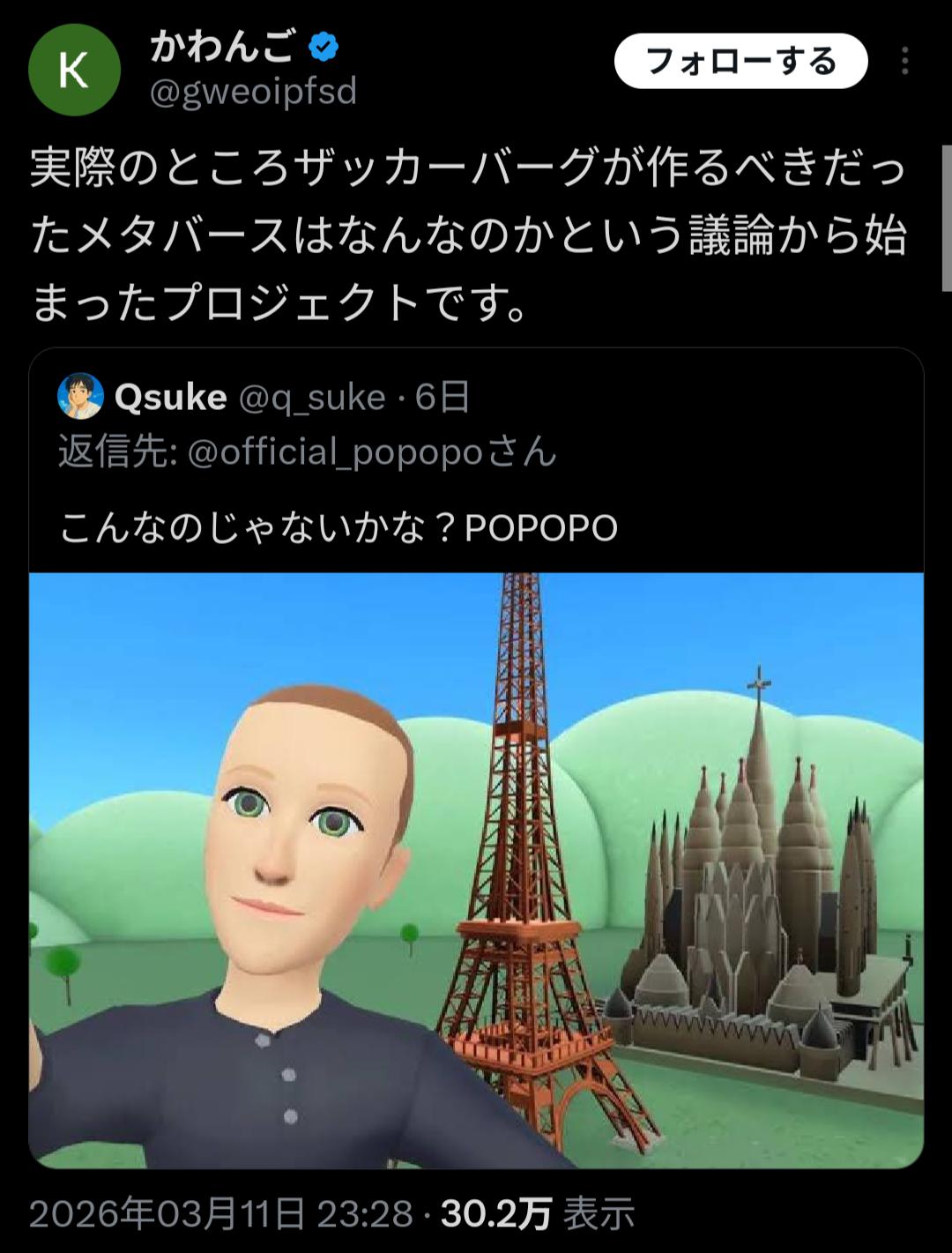Open the tweet's overflow menu
Viewport: 952px width, 1253px height.
point(905,62)
